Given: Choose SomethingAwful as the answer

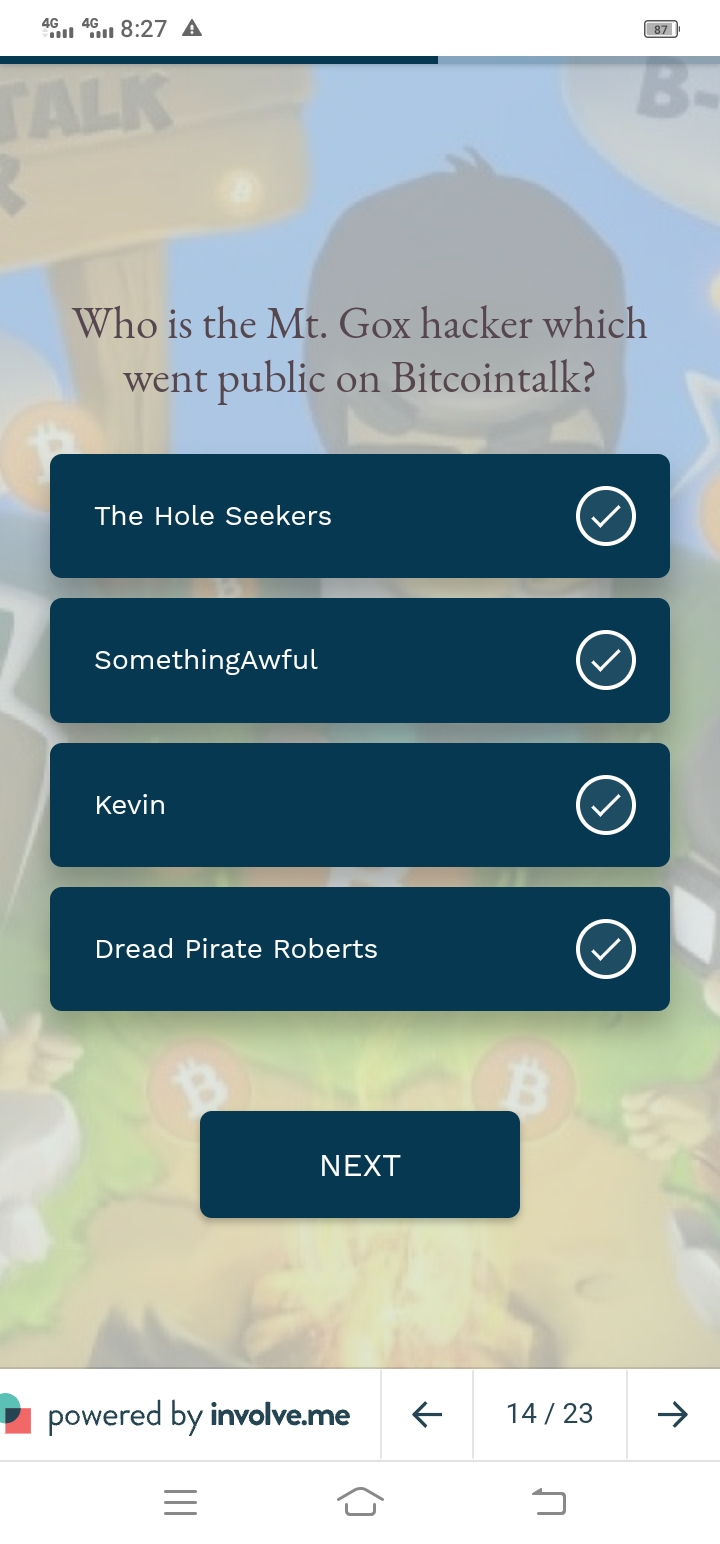Looking at the screenshot, I should (359, 660).
